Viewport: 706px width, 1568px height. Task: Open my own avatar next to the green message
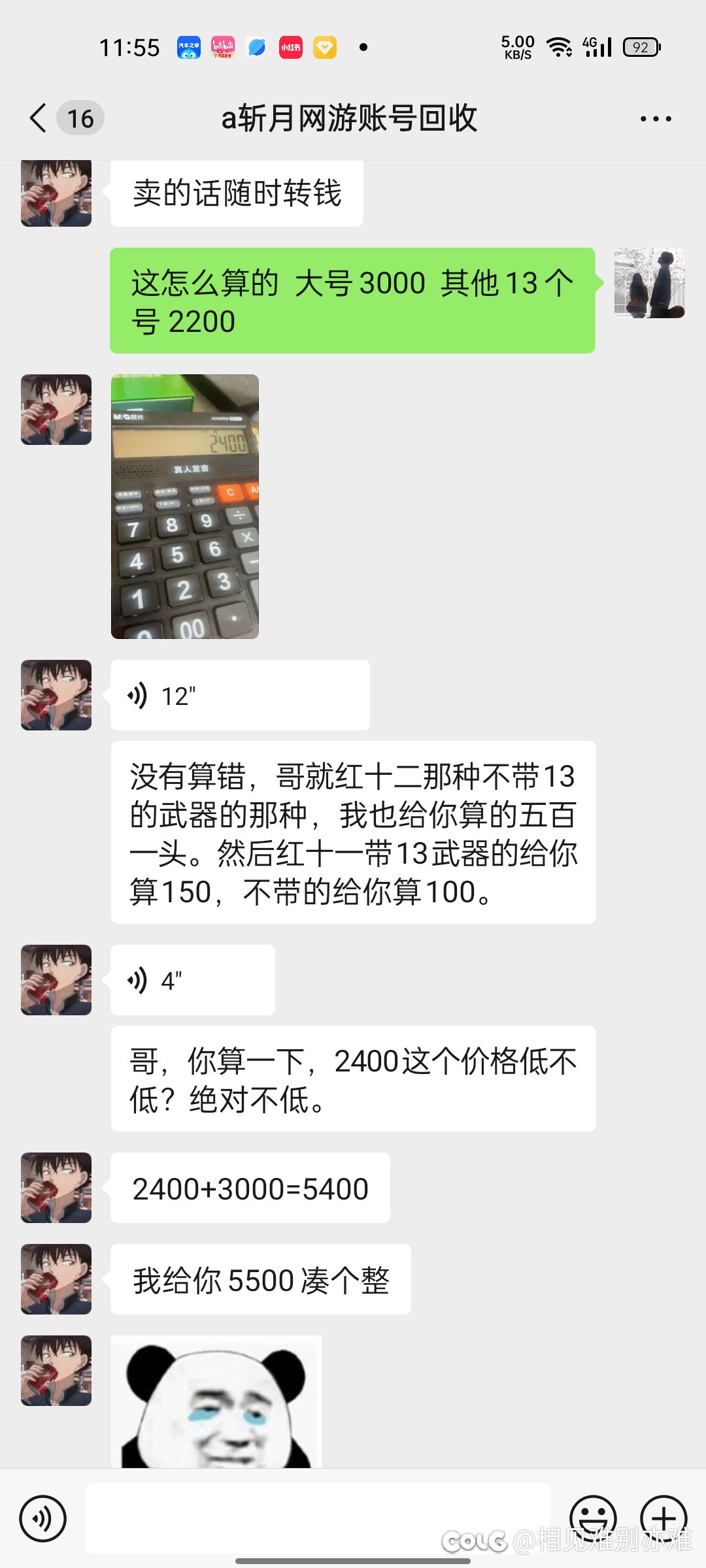click(650, 283)
